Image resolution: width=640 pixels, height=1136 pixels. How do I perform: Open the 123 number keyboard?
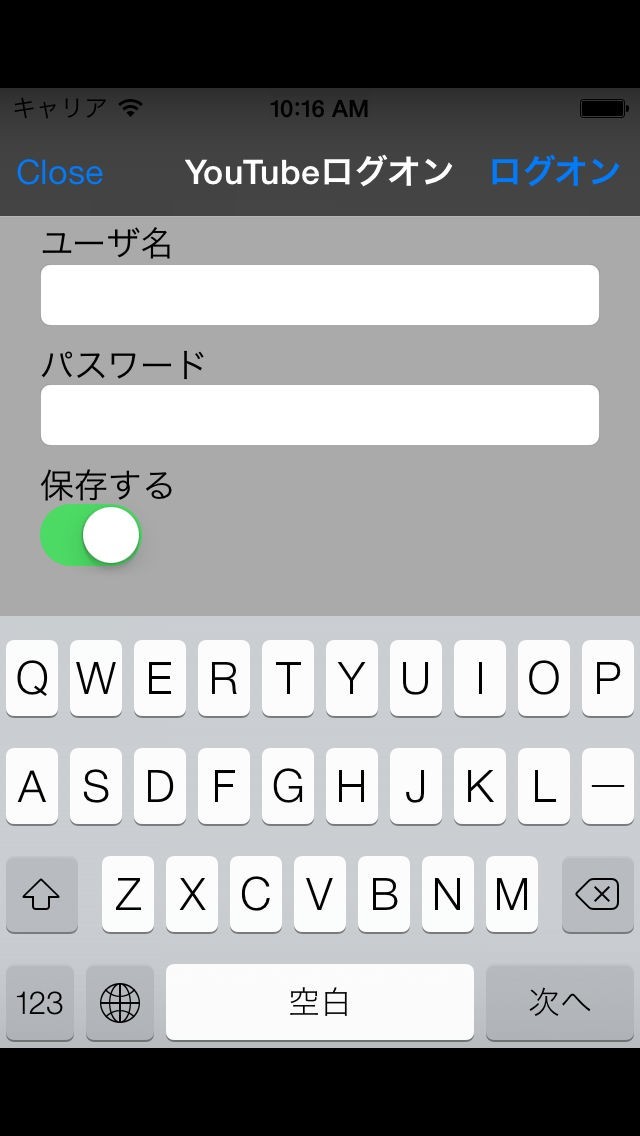tap(40, 1002)
